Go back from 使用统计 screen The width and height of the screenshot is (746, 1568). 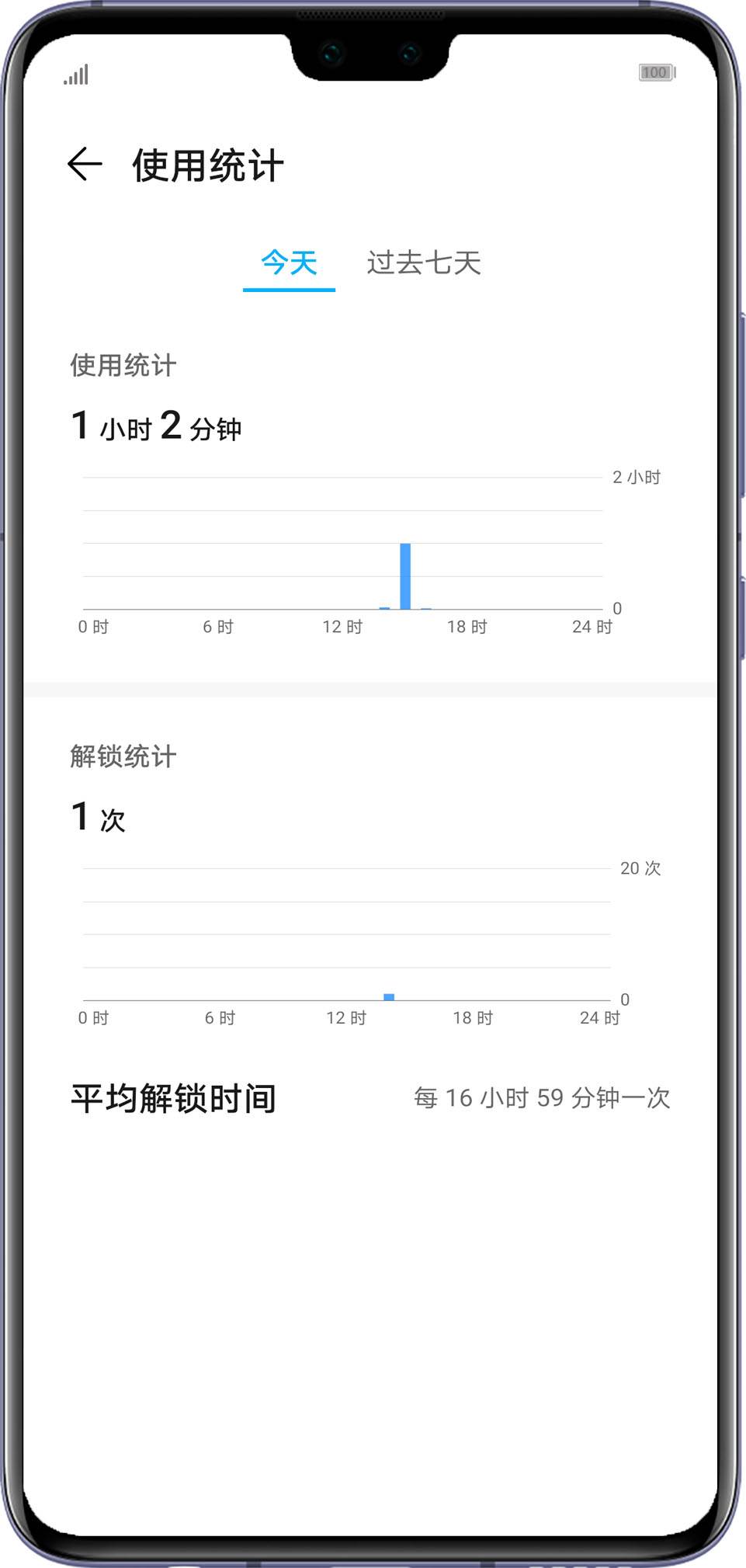(x=85, y=165)
